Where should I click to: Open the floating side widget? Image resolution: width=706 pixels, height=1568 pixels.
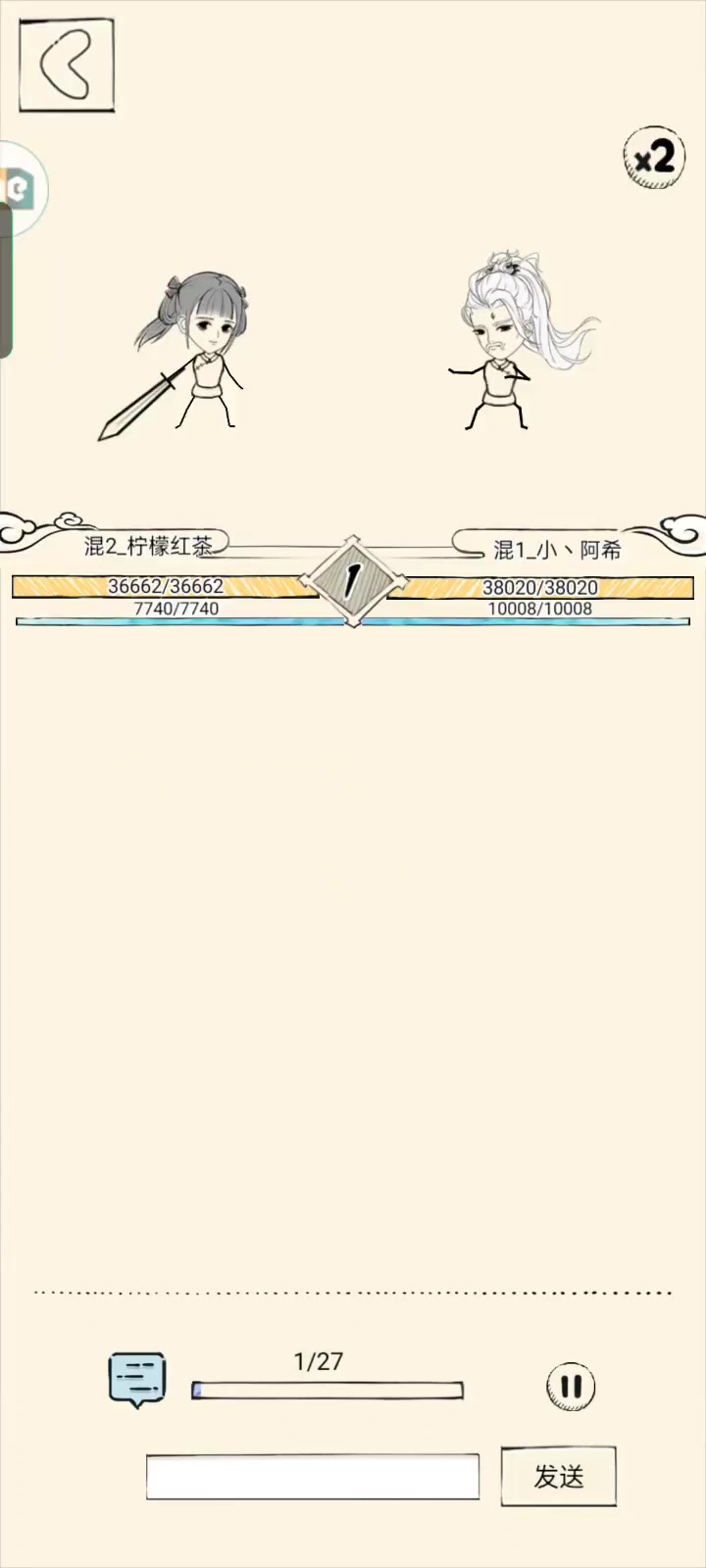click(x=20, y=188)
